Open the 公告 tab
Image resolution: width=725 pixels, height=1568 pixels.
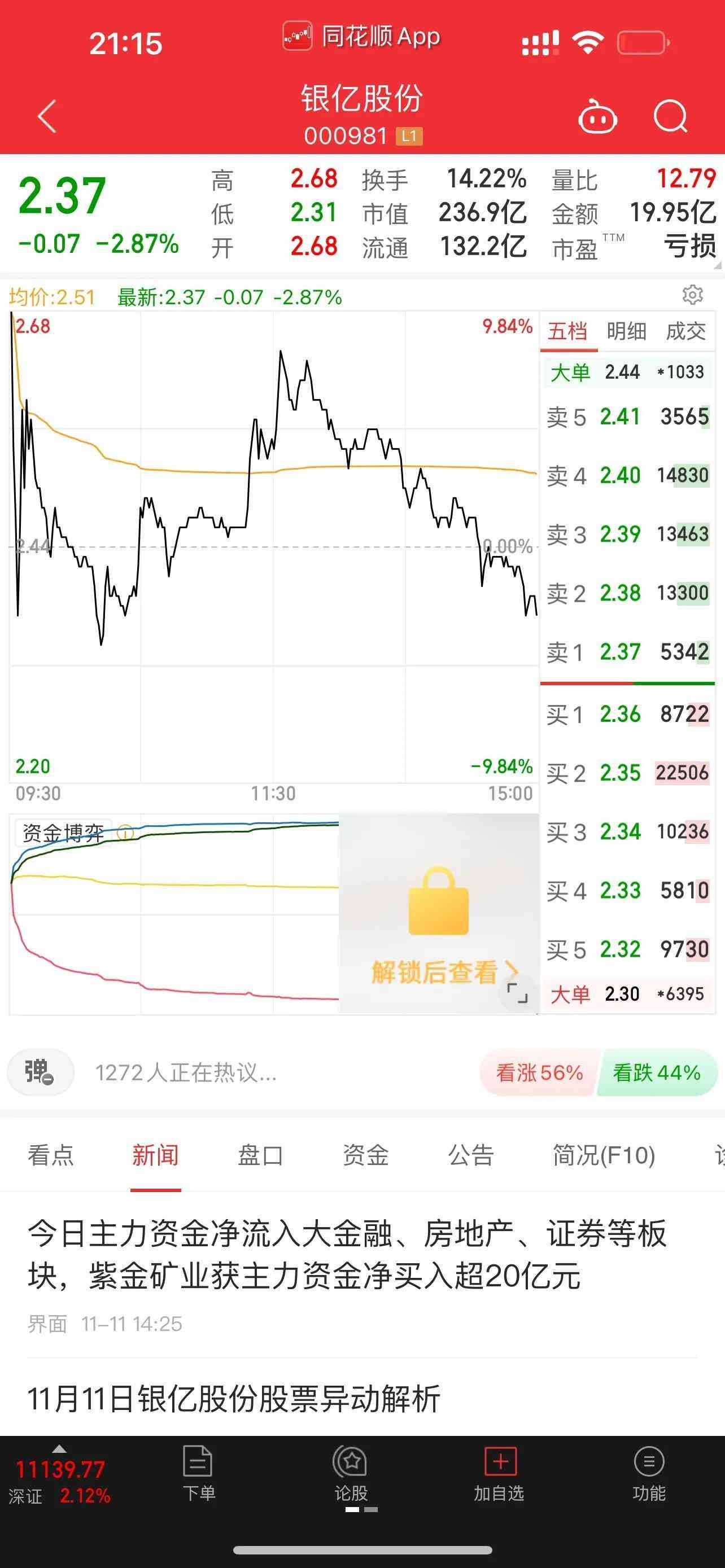(x=470, y=1155)
